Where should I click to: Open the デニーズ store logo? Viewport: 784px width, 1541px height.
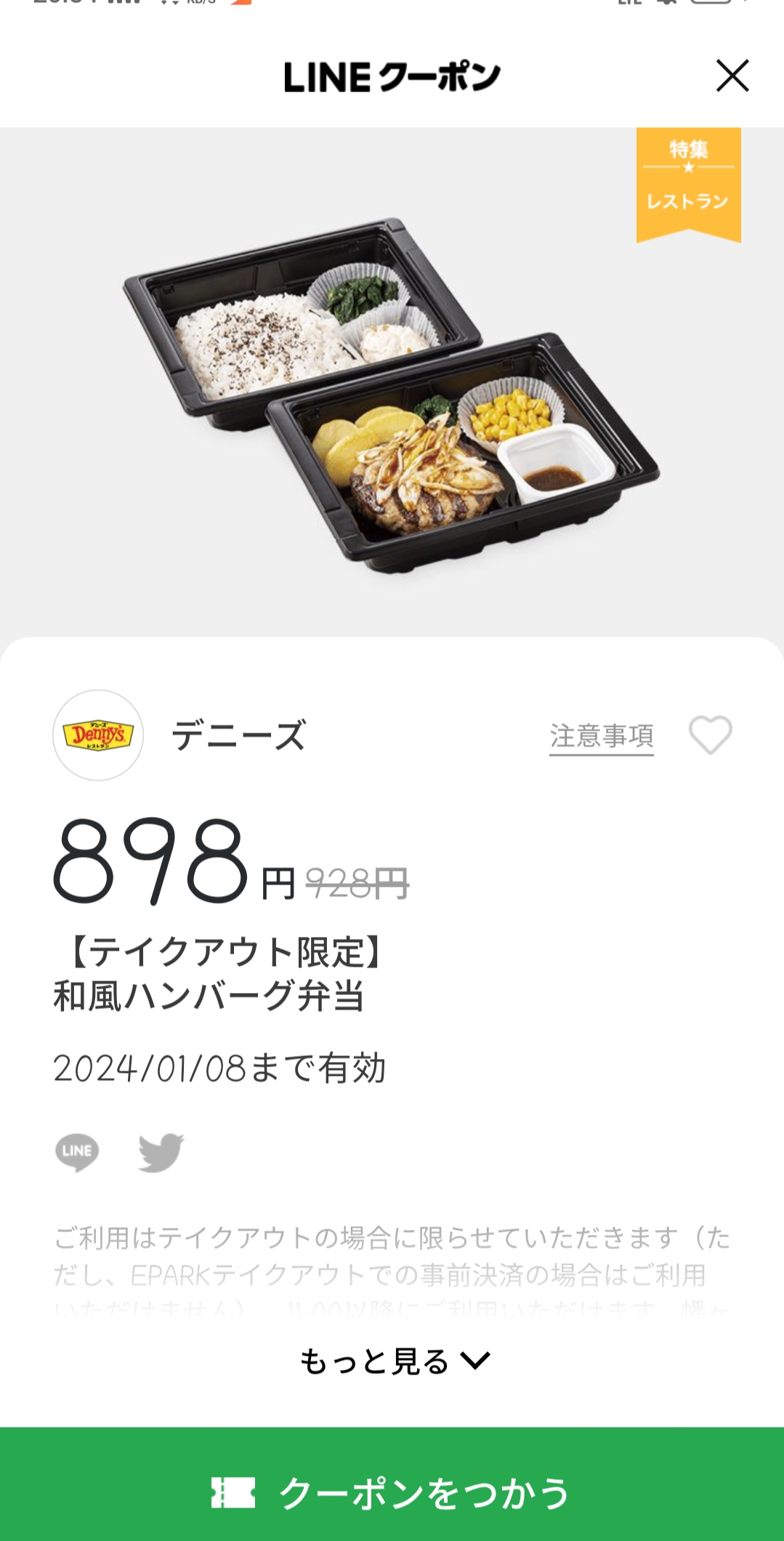coord(98,735)
